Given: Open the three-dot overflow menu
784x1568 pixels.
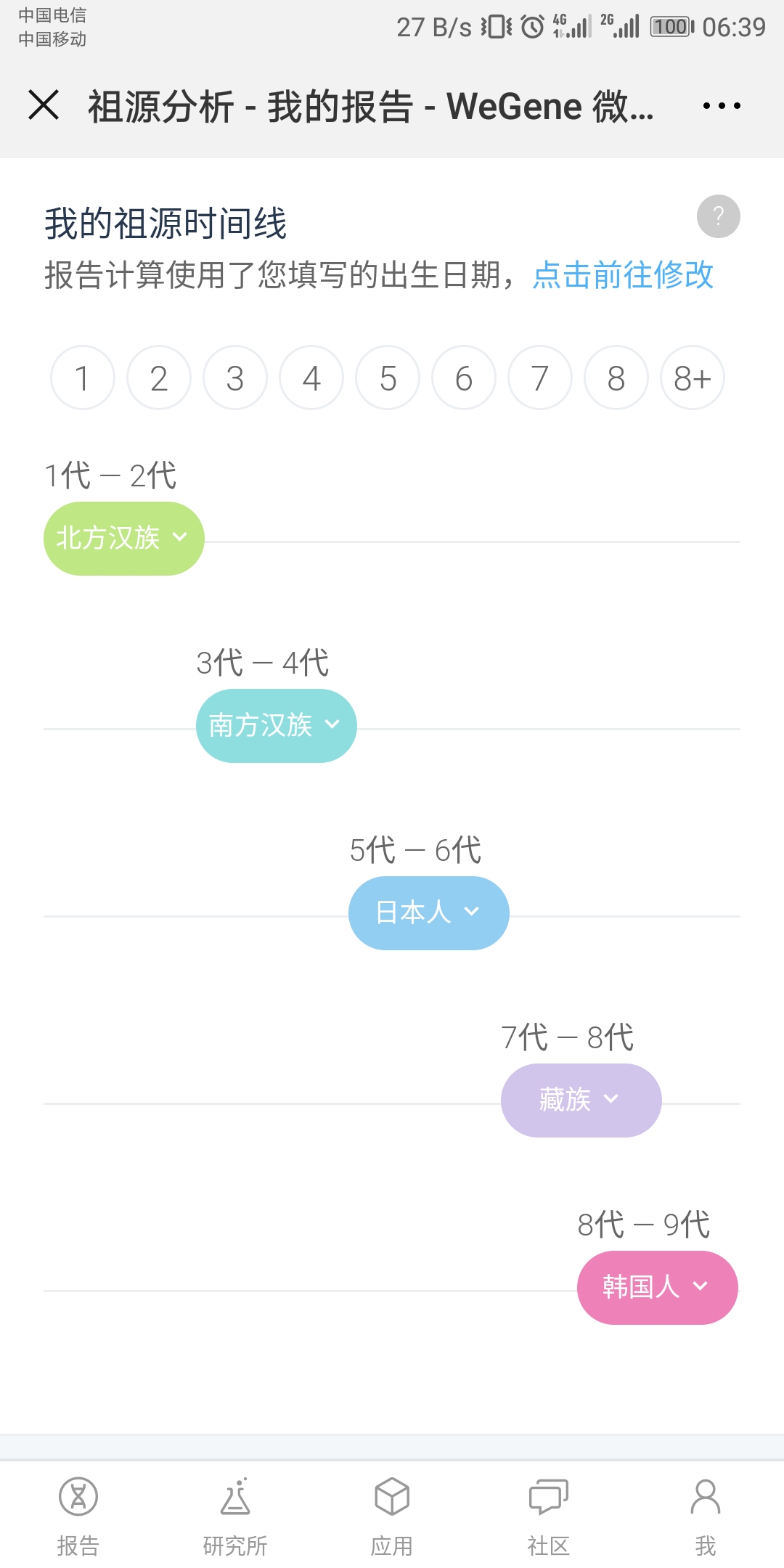Looking at the screenshot, I should (x=722, y=106).
